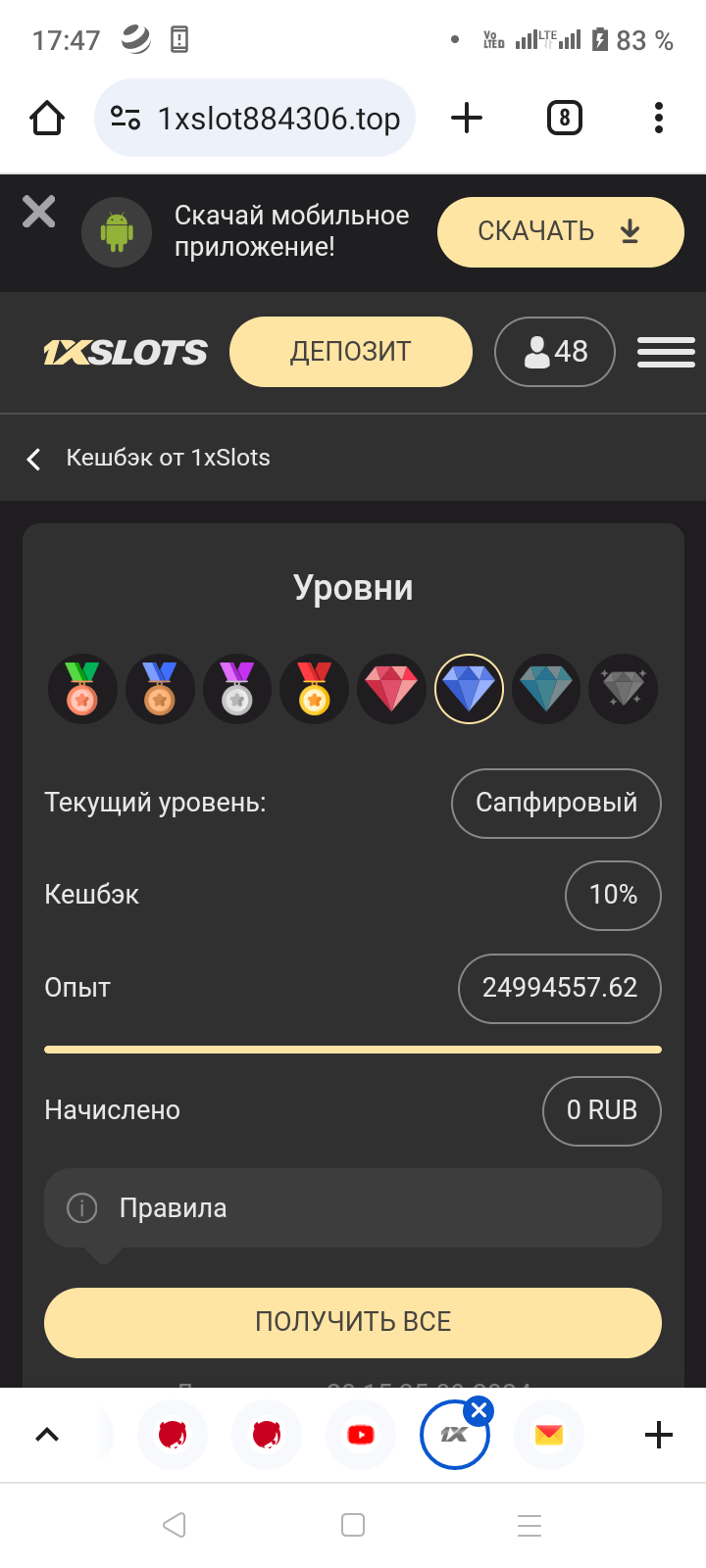Switch to the YouTube tab
706x1568 pixels.
tap(361, 1435)
